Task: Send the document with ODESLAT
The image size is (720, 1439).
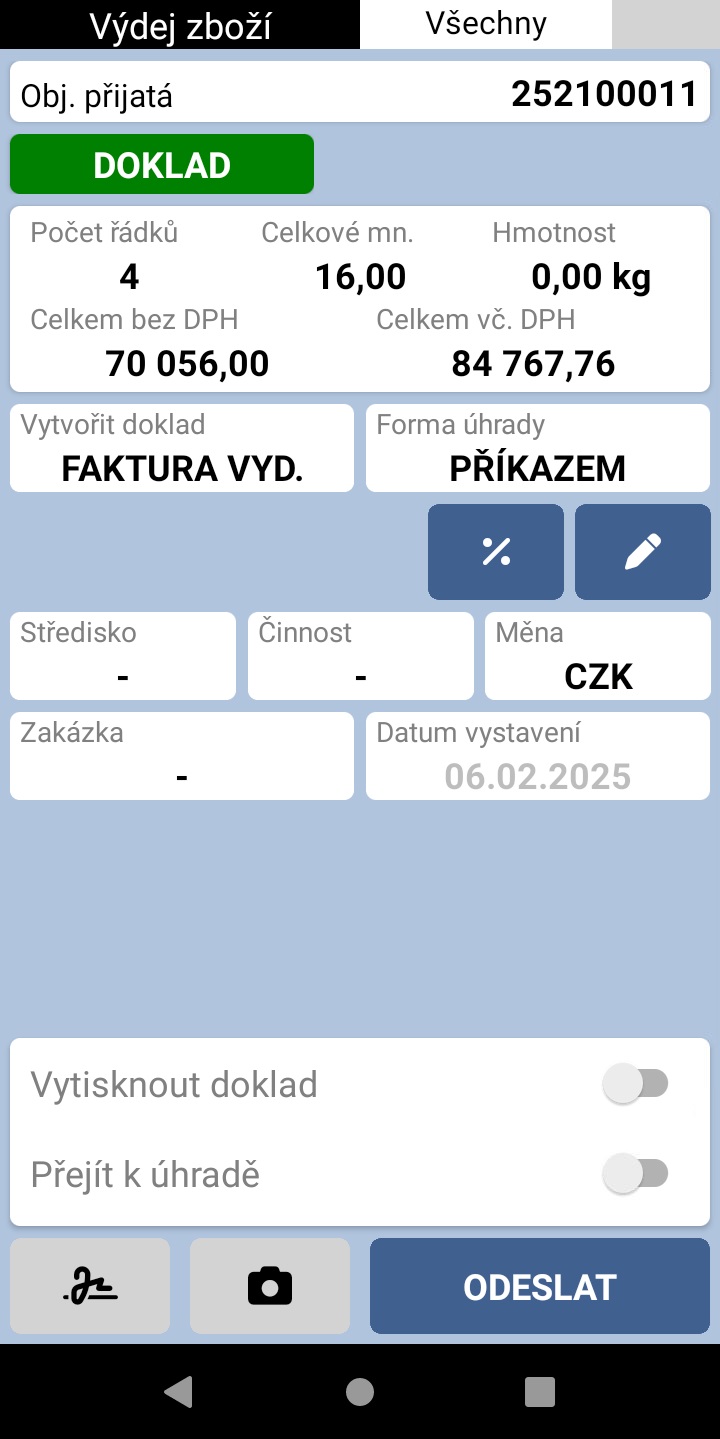Action: point(540,1286)
